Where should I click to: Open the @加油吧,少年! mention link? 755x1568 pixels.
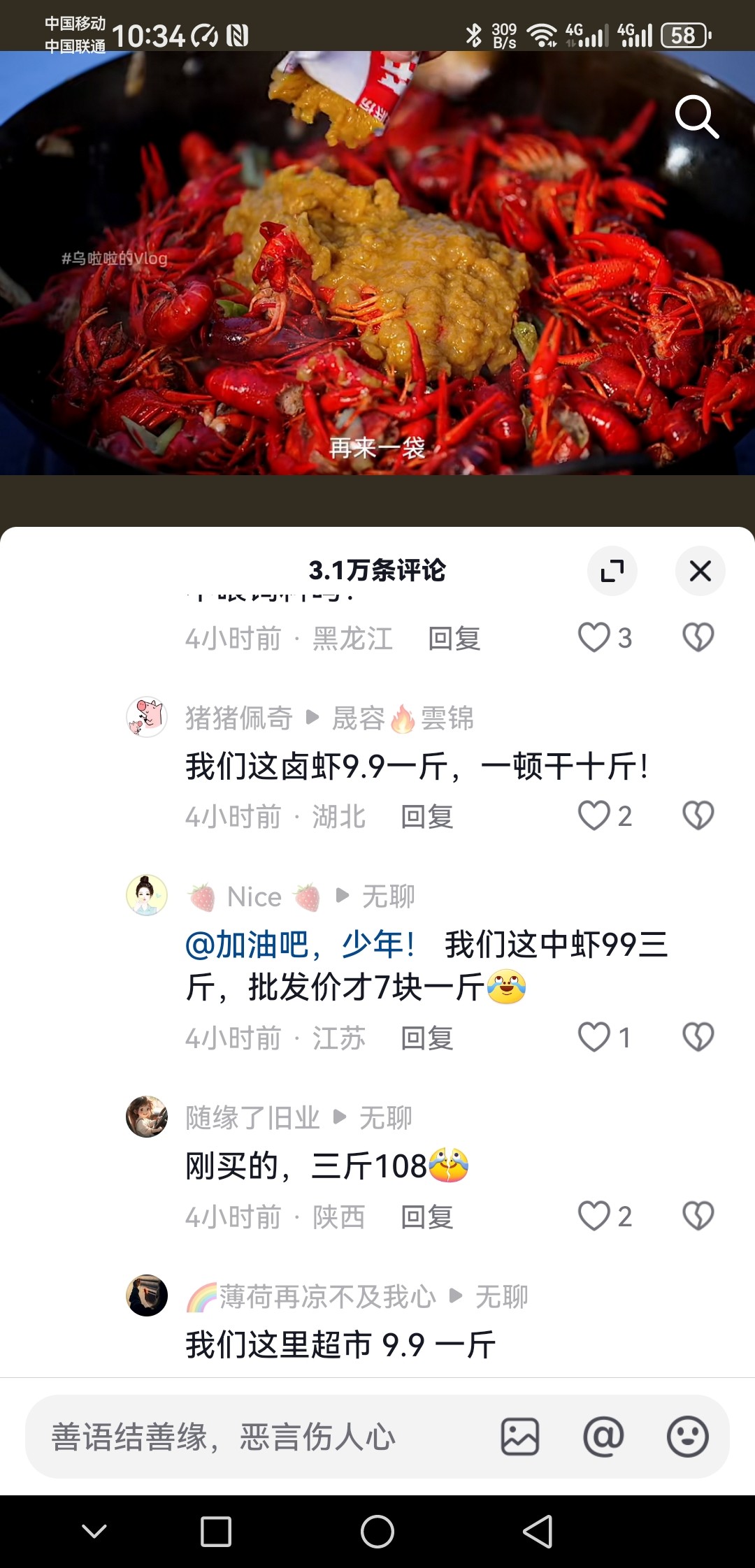click(301, 945)
